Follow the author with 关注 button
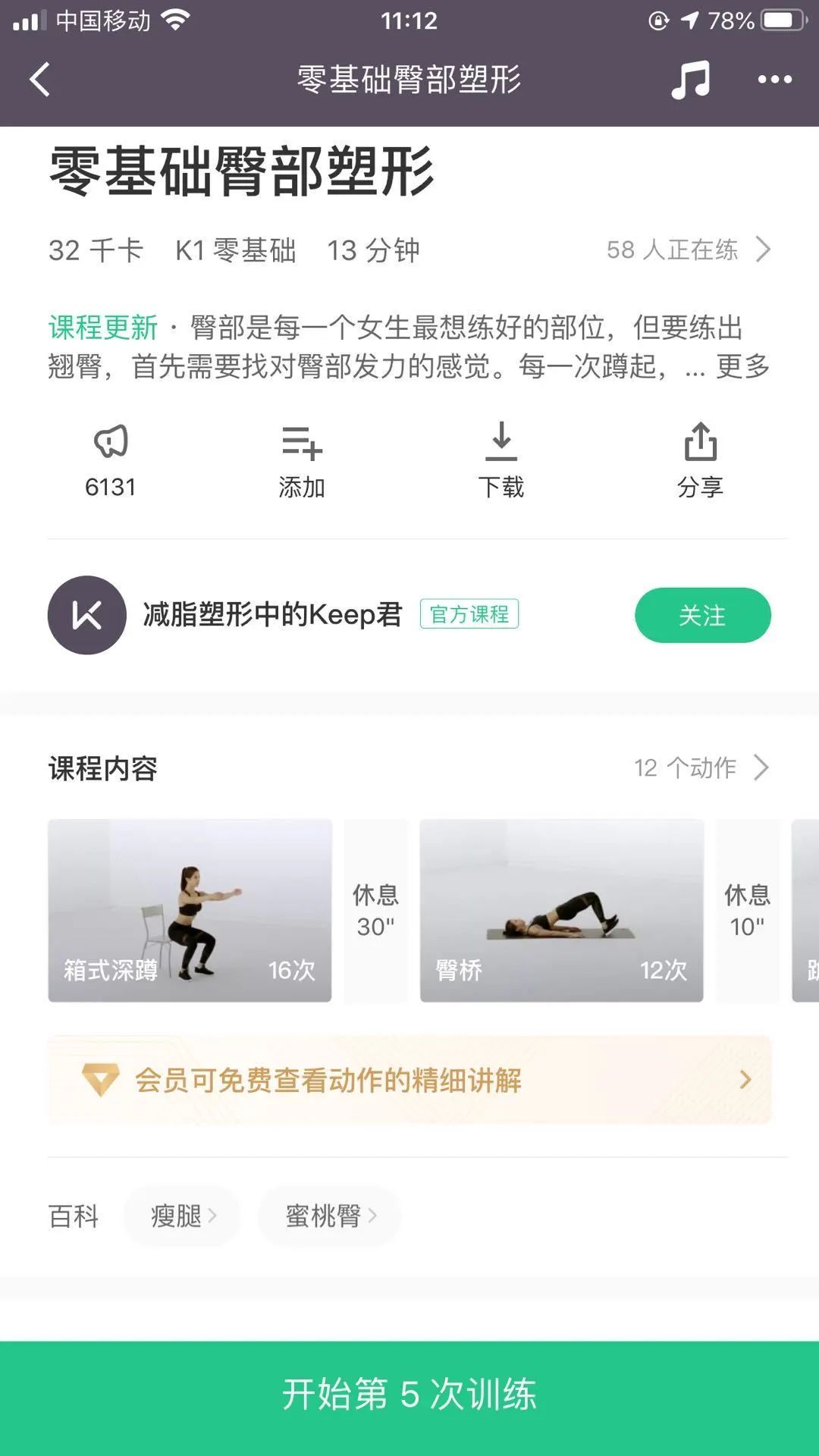Screen dimensions: 819x1456 [x=702, y=615]
